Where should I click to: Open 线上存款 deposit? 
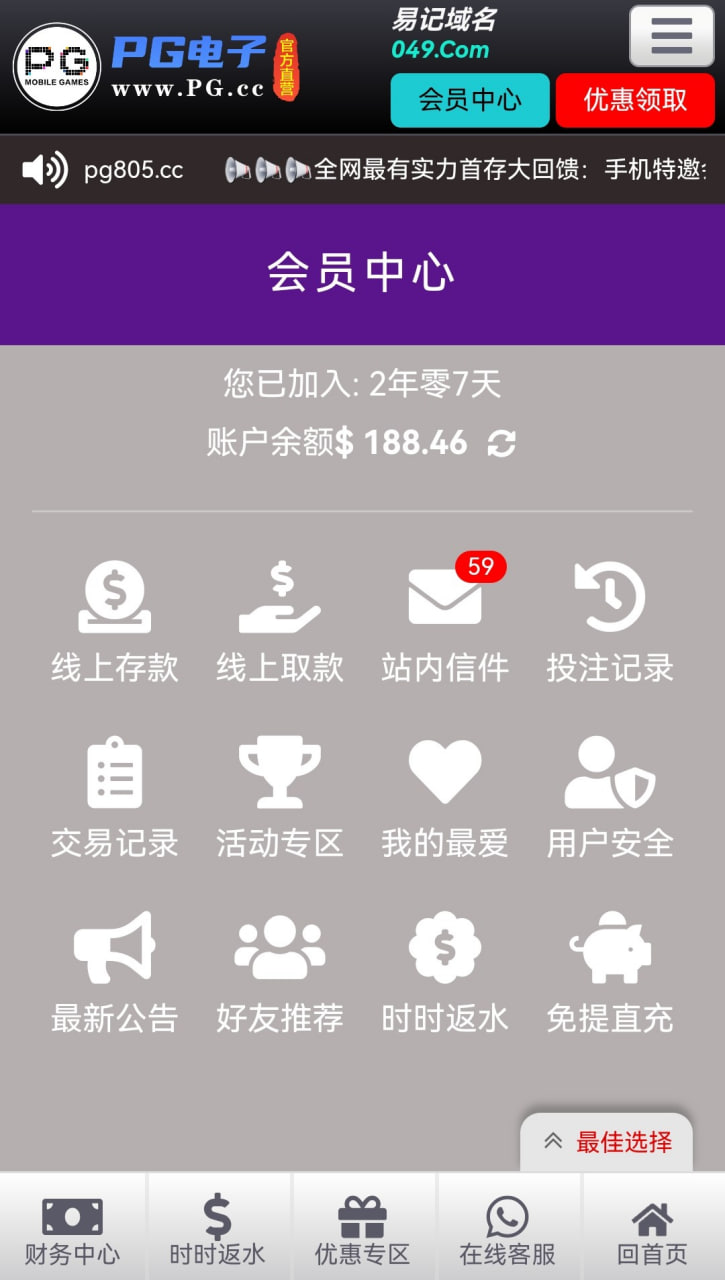[115, 622]
